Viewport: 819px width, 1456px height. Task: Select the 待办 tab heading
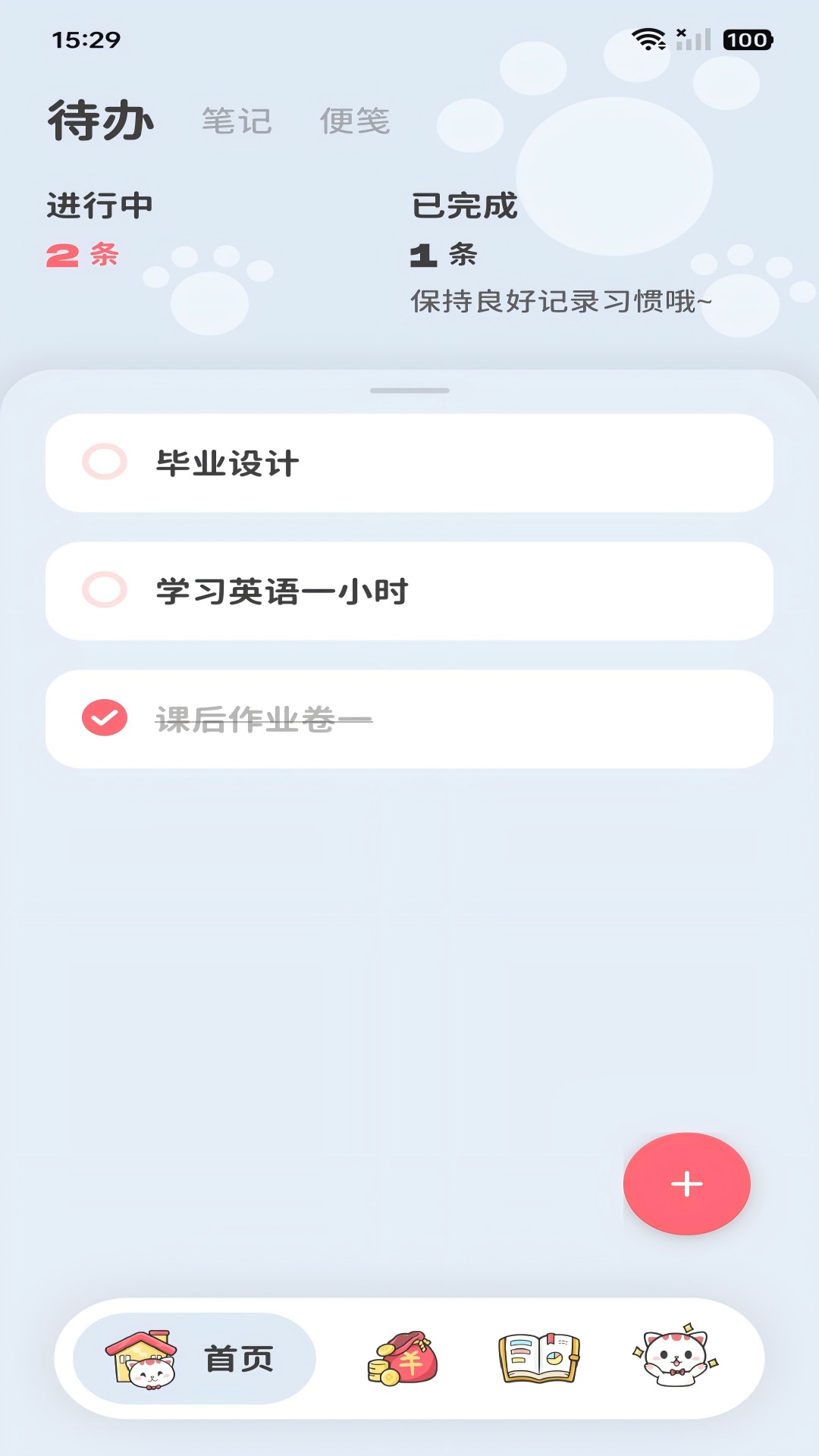(101, 120)
